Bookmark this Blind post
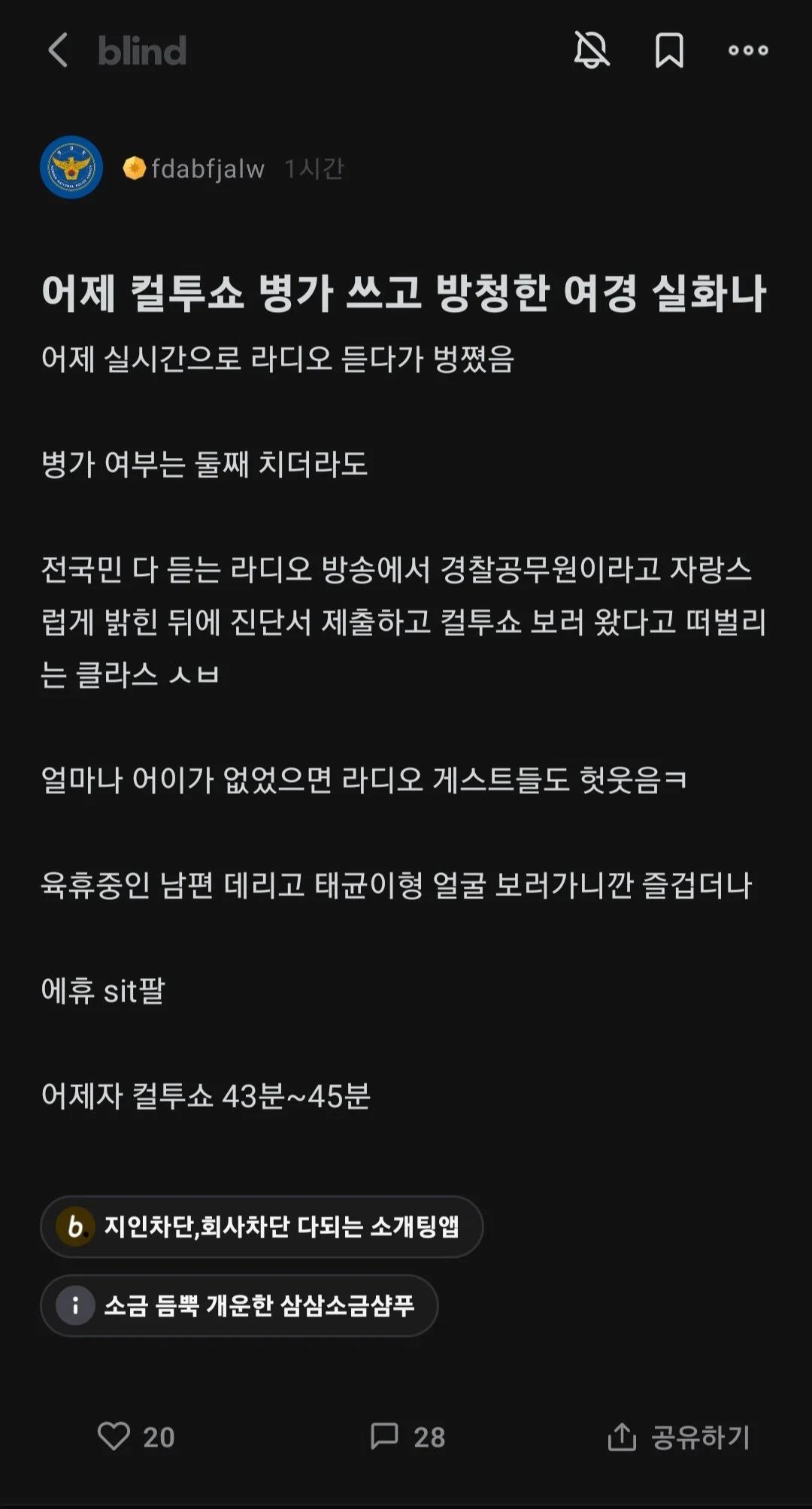812x1509 pixels. pos(669,50)
